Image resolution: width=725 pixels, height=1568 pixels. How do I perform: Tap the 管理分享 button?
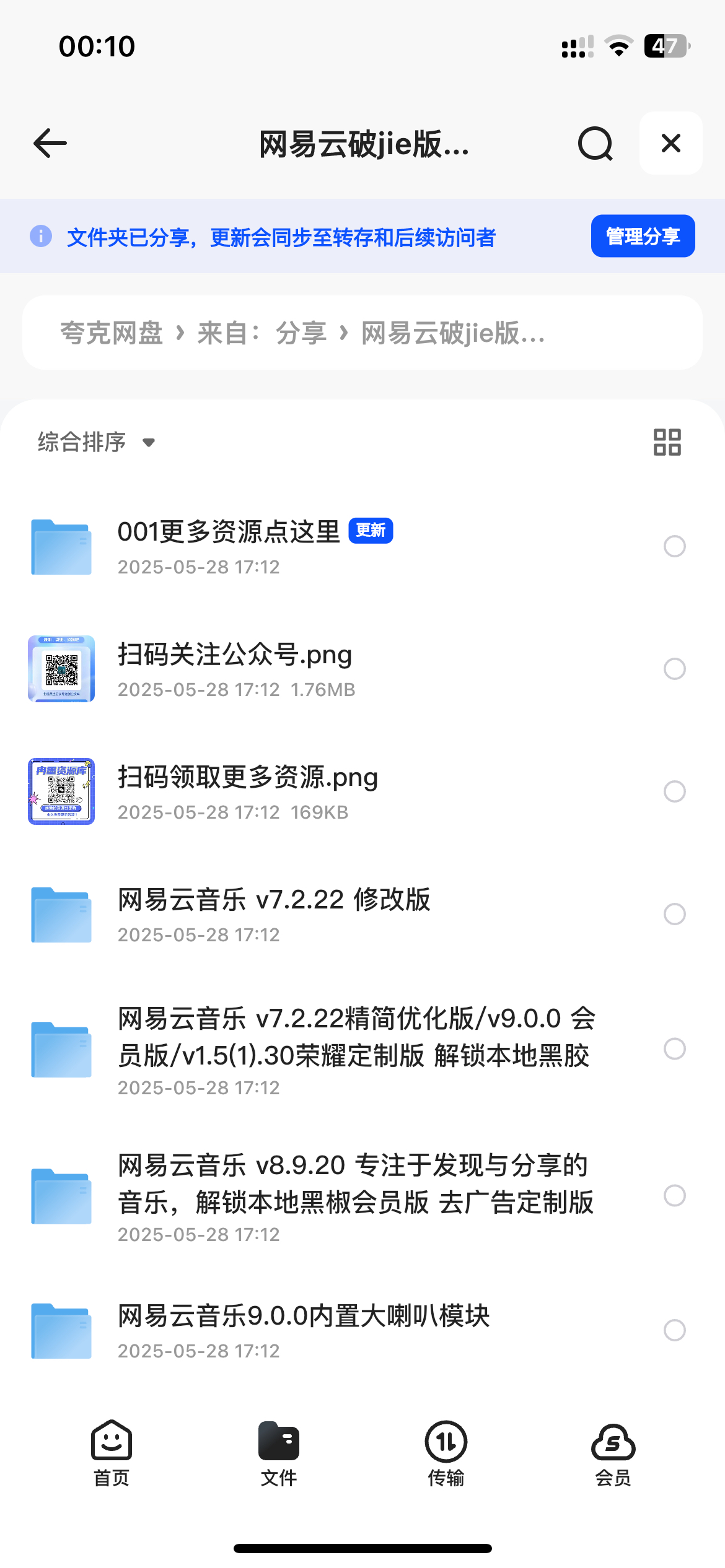pyautogui.click(x=643, y=236)
